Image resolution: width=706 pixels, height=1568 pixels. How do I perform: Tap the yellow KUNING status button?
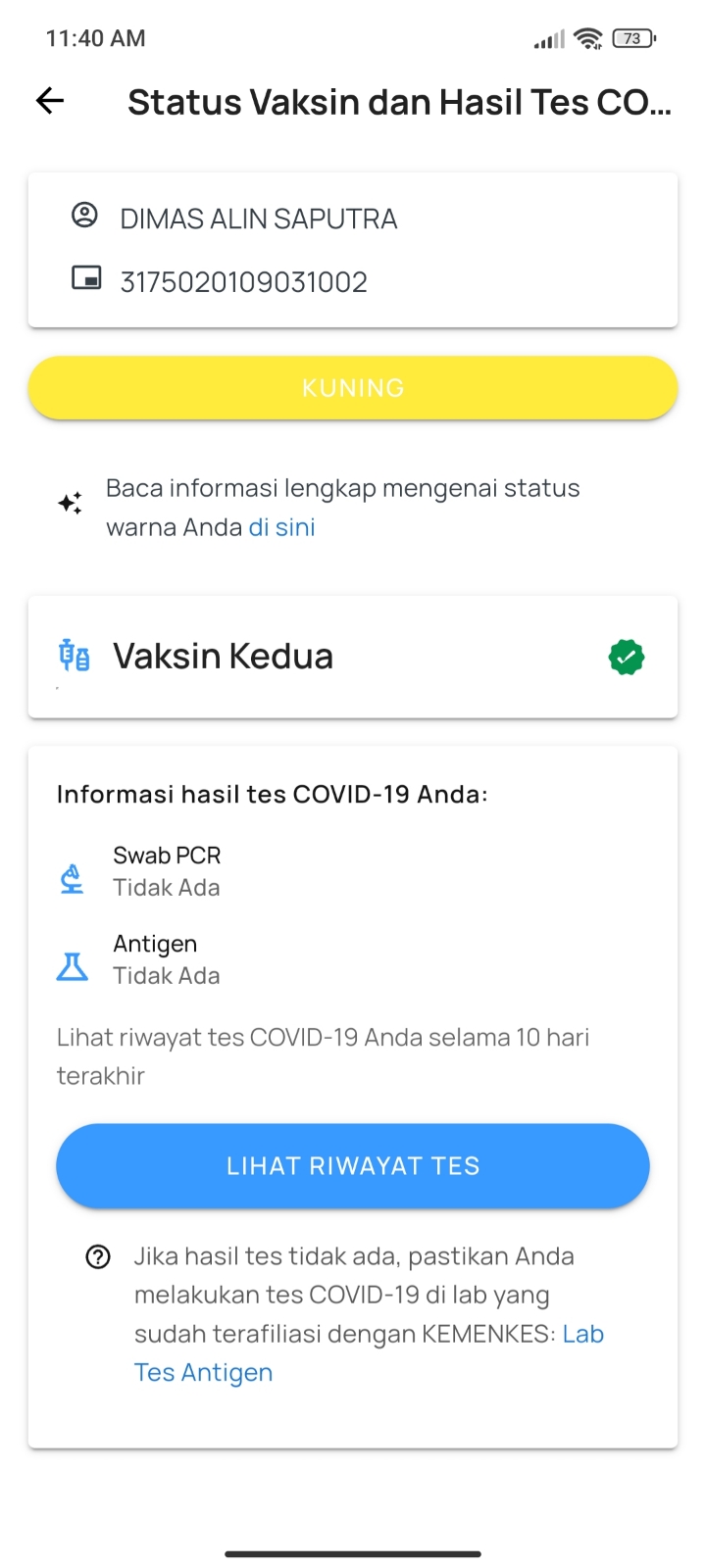[353, 388]
